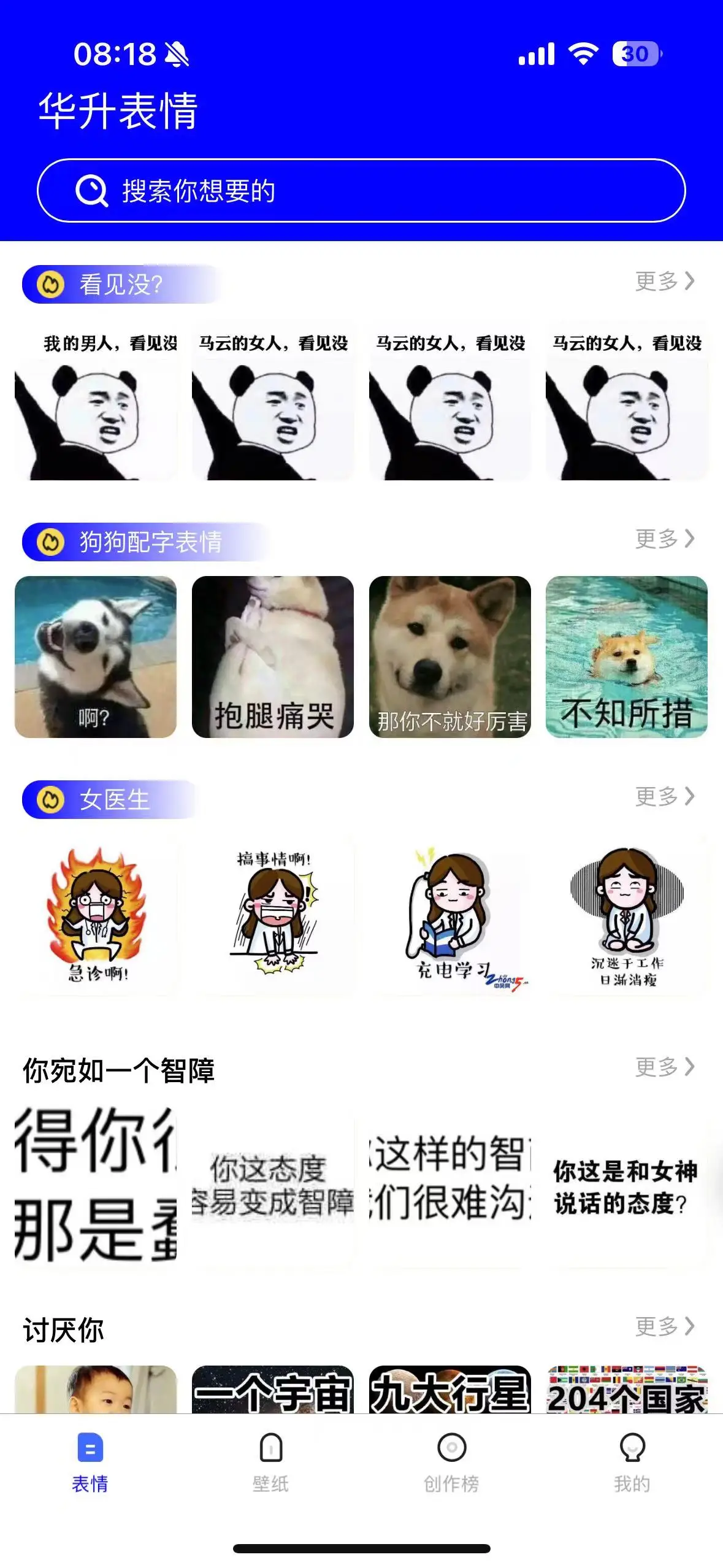Open the 抱腿痛哭 dog sticker
Viewport: 723px width, 1568px height.
272,656
